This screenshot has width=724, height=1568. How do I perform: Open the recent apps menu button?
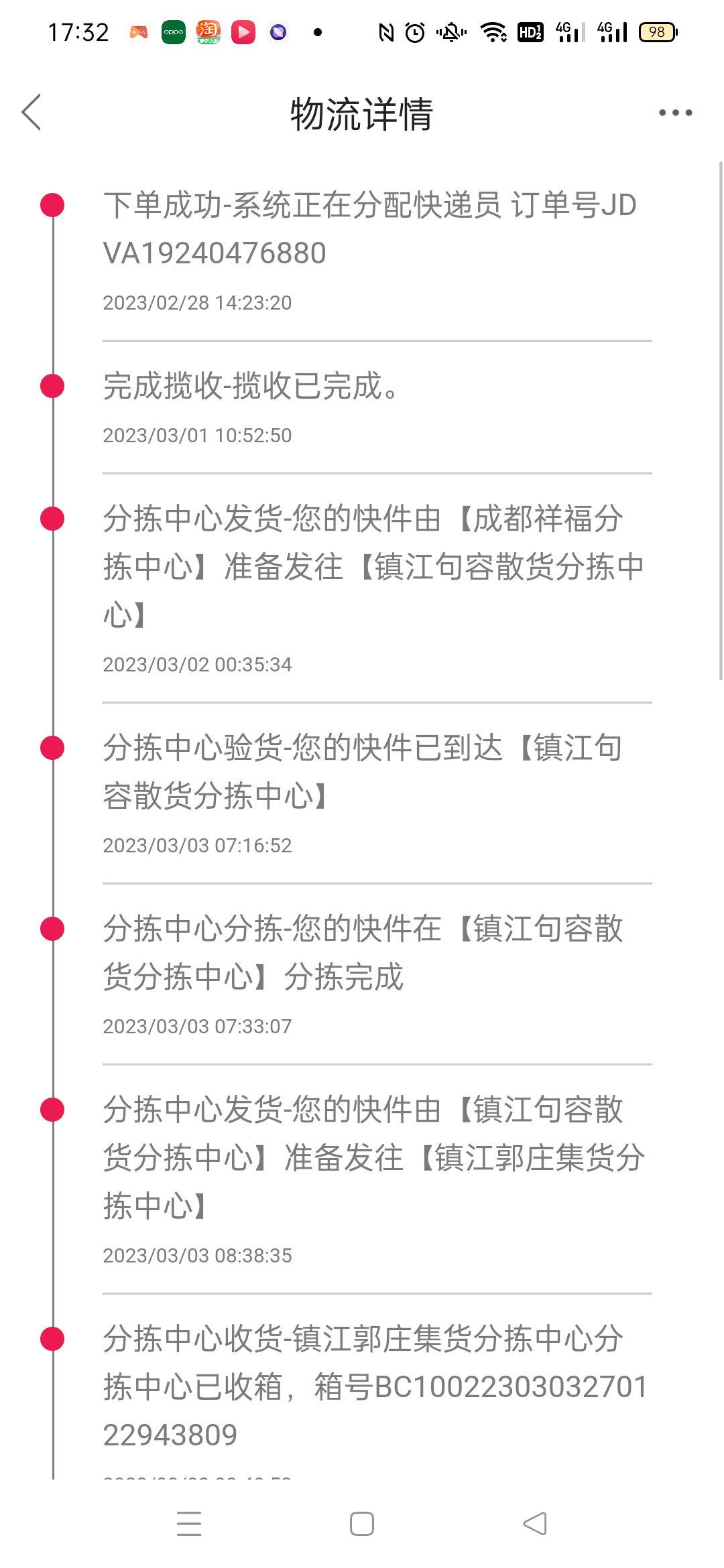click(x=189, y=1523)
